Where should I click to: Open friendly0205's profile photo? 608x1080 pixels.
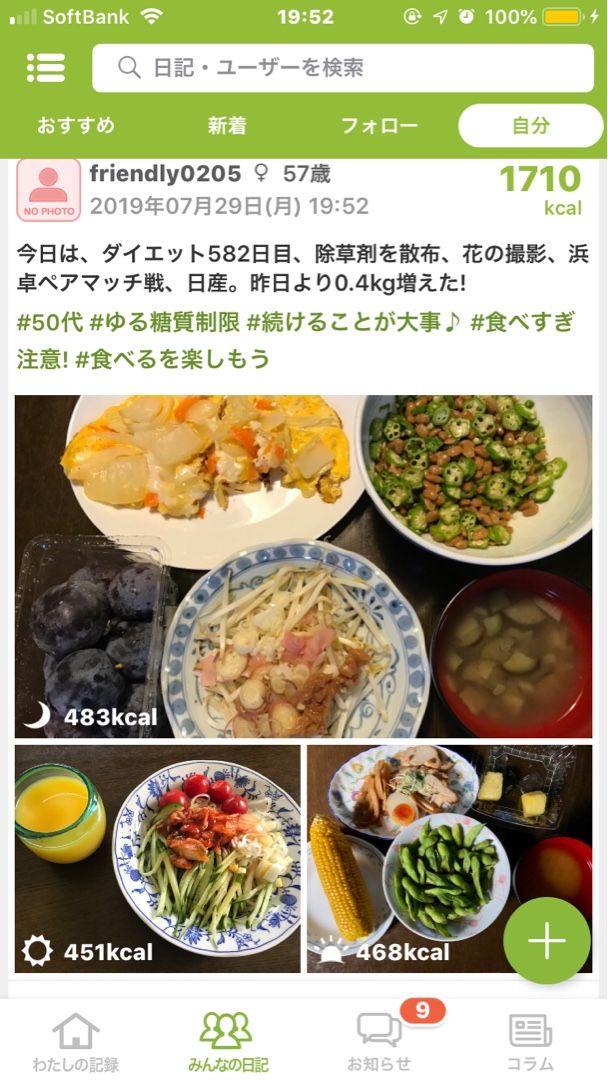coord(48,189)
